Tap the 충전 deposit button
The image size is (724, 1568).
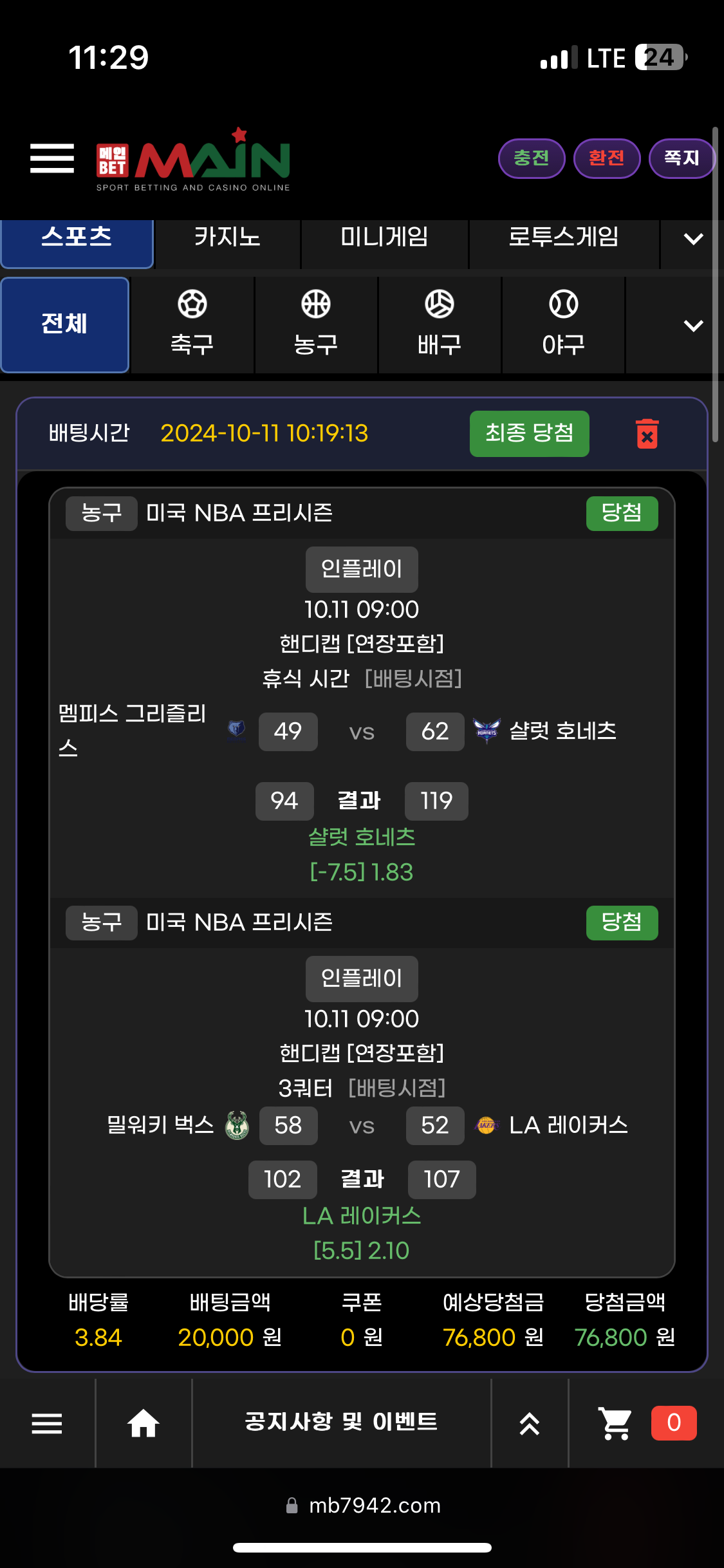point(531,158)
